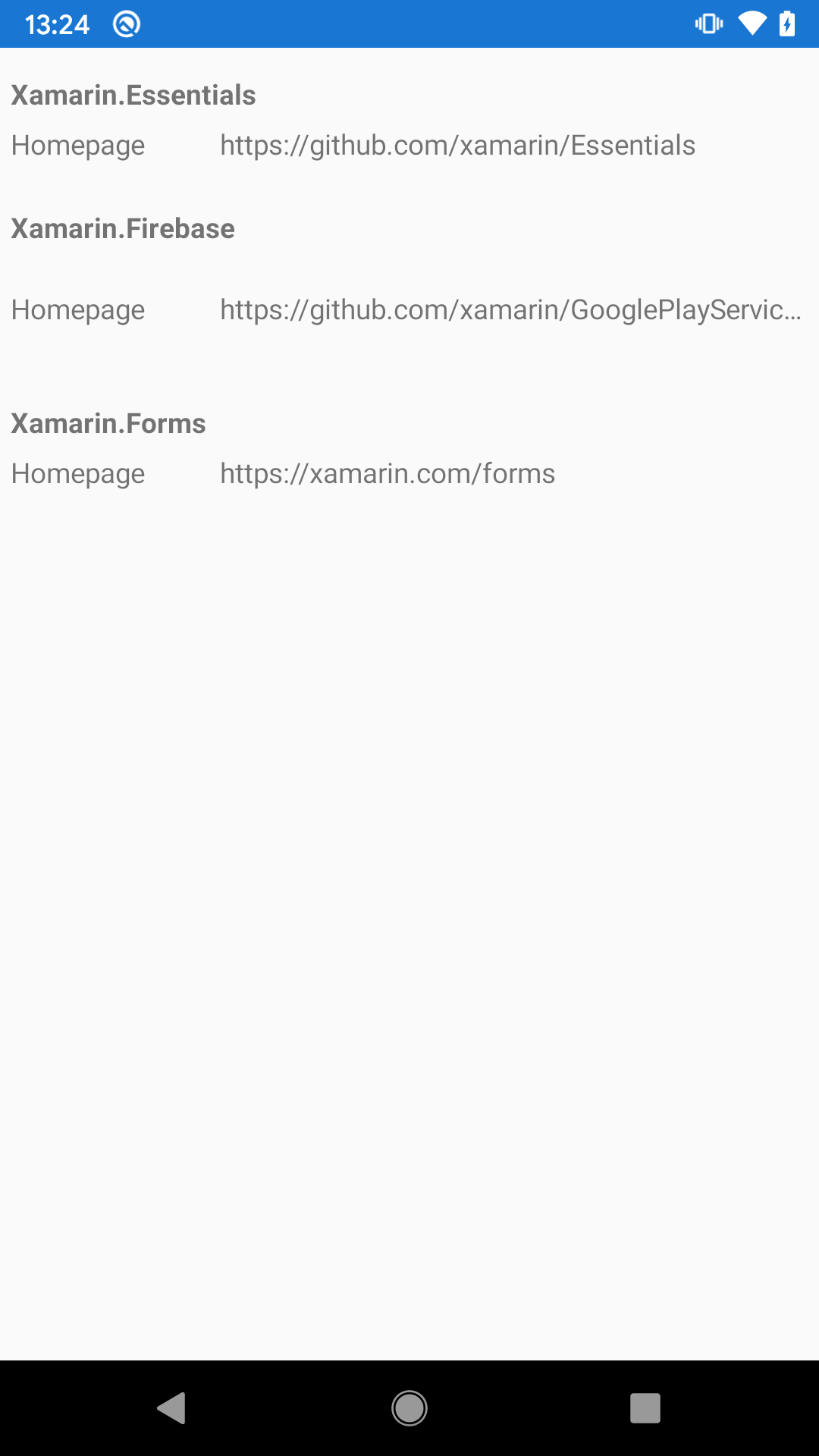Screen dimensions: 819x1456
Task: Open the xamarin.com/forms link
Action: (x=387, y=473)
